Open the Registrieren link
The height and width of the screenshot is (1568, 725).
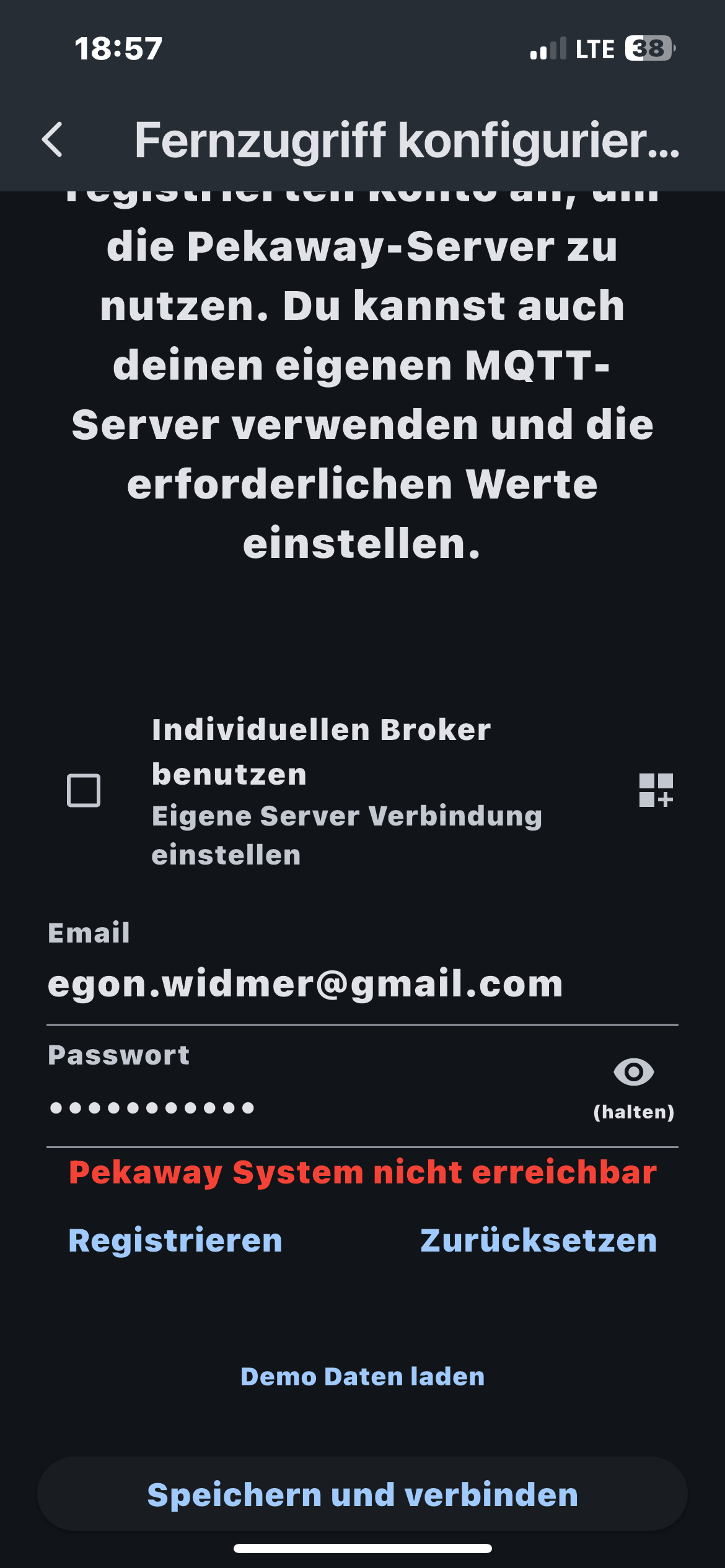tap(175, 1240)
